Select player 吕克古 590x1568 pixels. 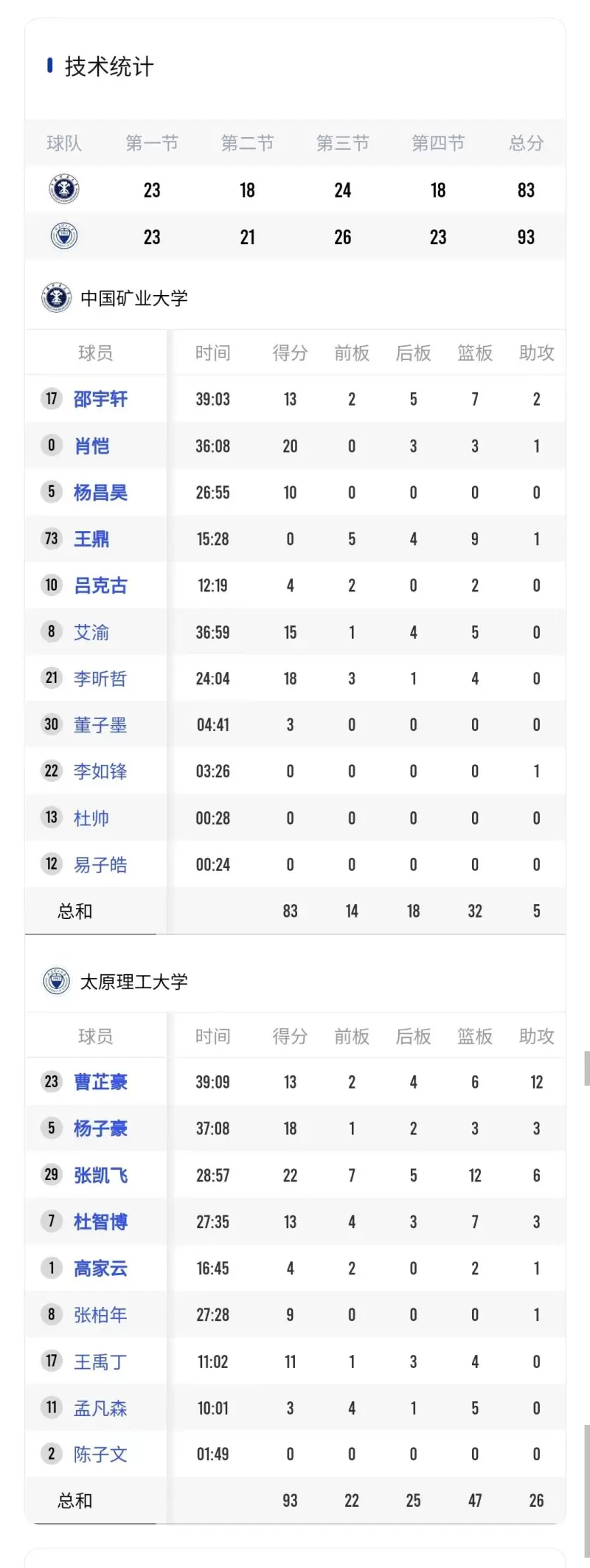(x=100, y=586)
